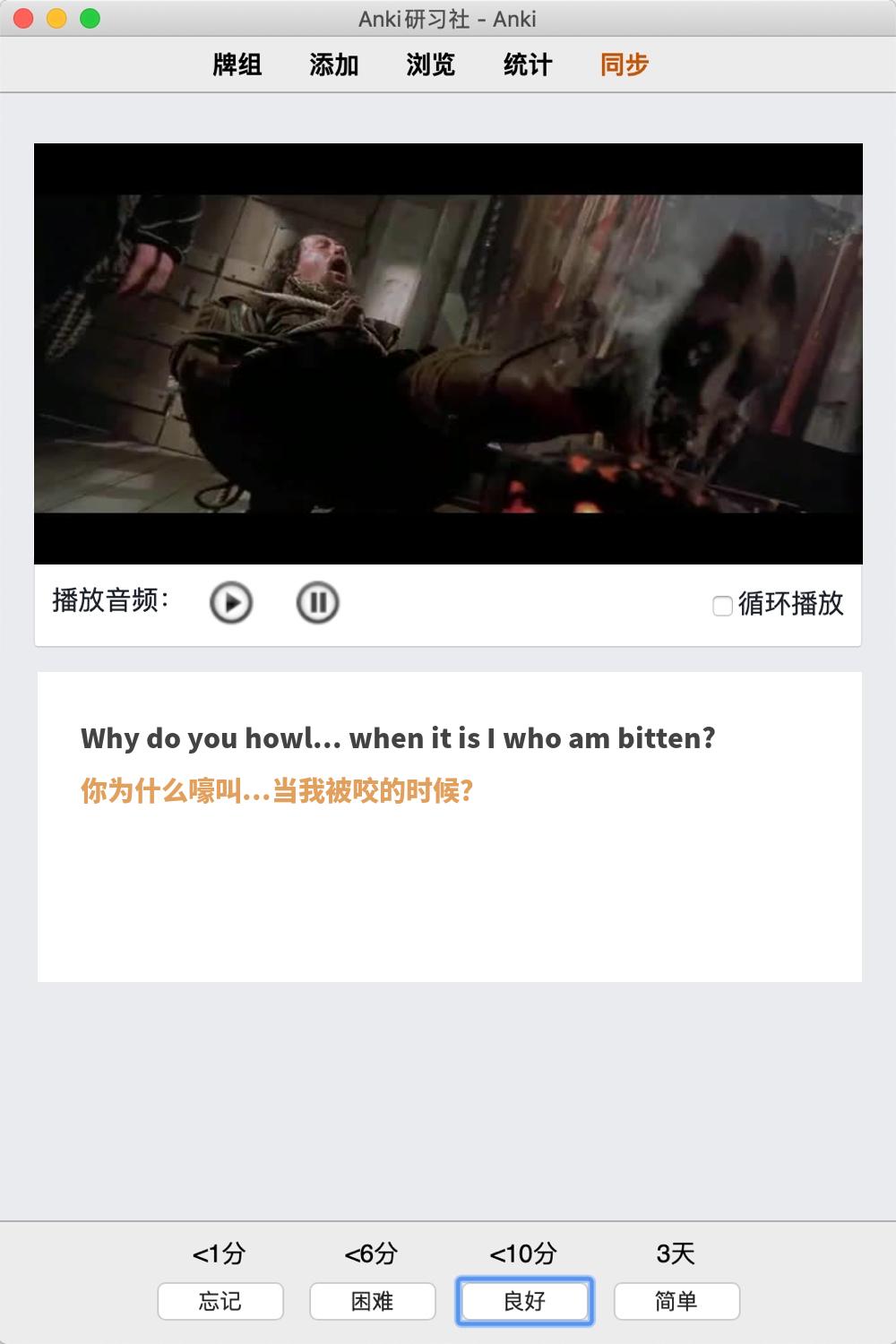Viewport: 896px width, 1344px height.
Task: Open the 牌组 decks view
Action: tap(237, 65)
